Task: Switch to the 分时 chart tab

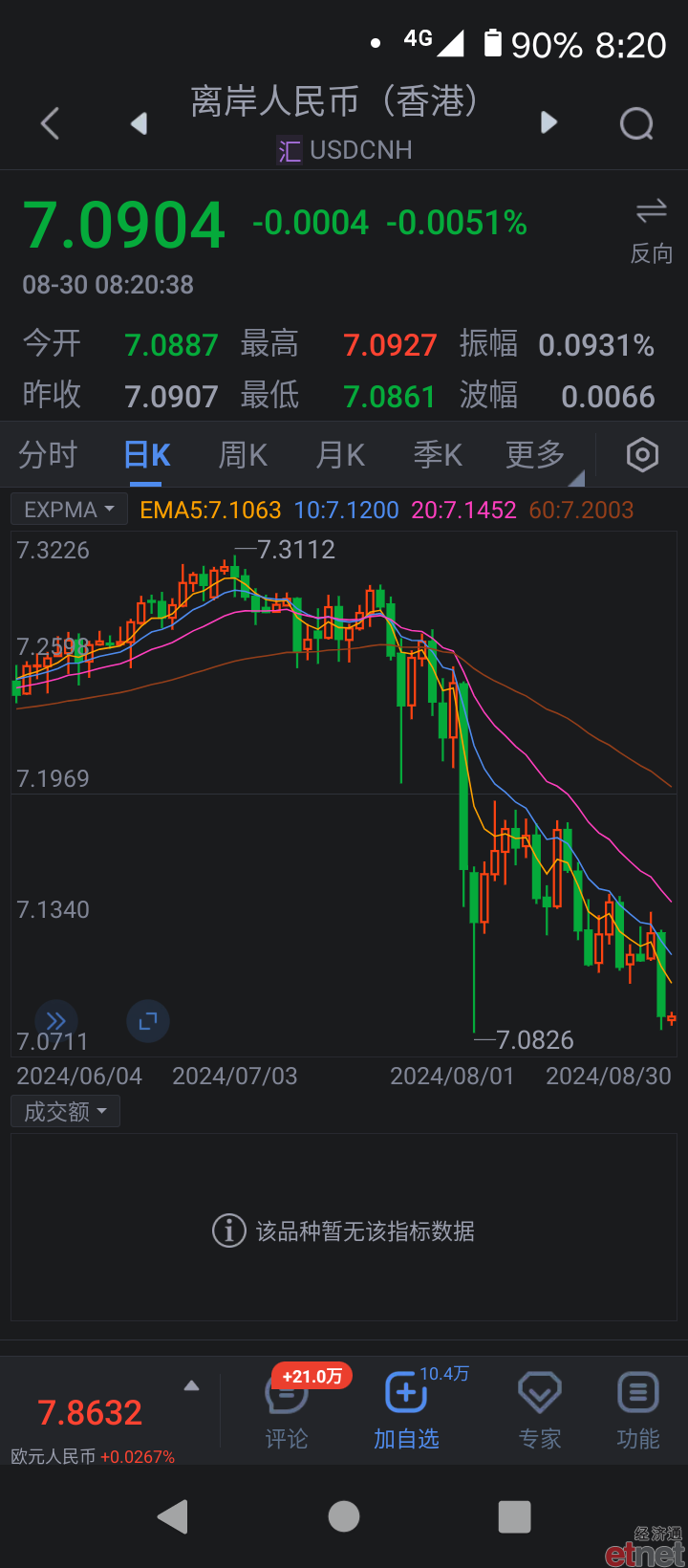Action: pos(48,455)
